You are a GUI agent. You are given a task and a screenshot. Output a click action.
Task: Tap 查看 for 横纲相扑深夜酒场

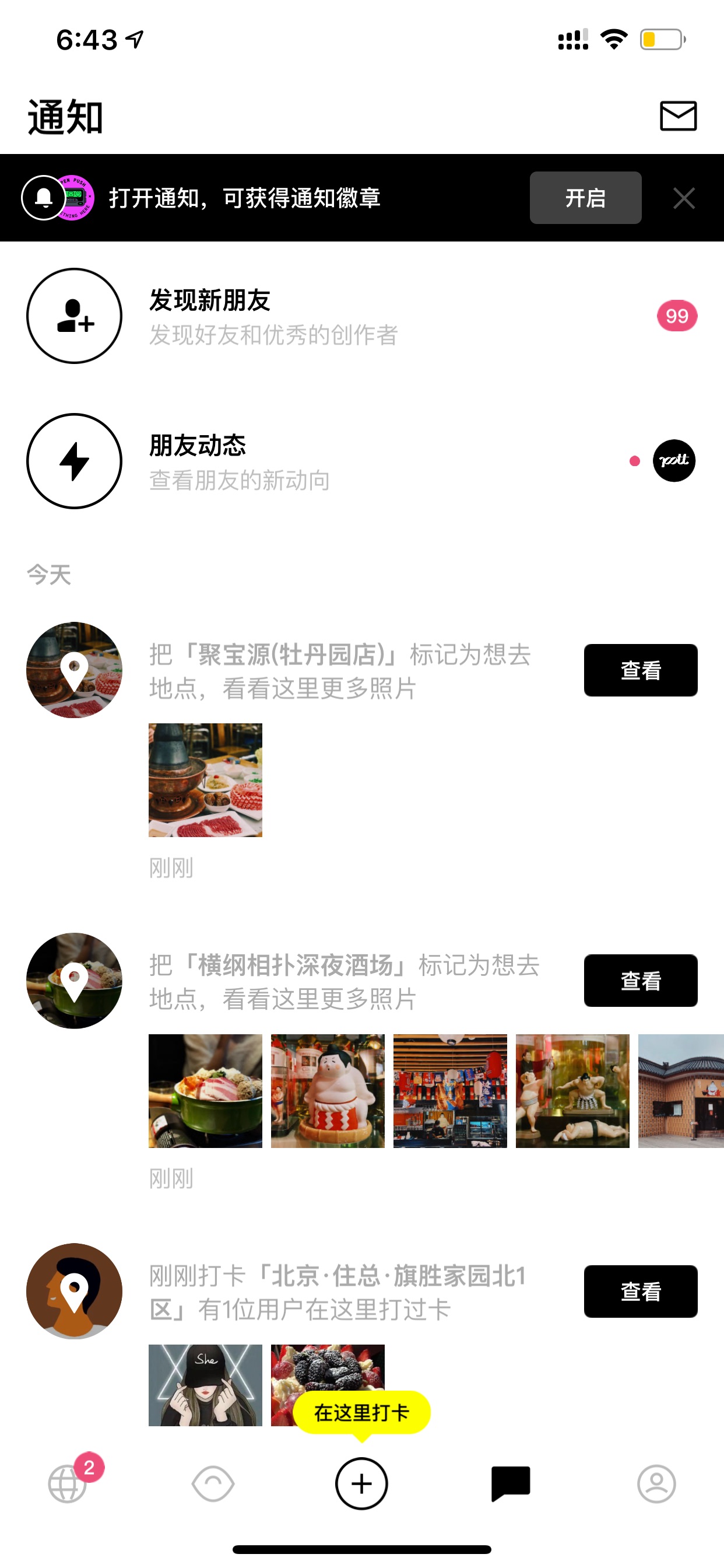coord(640,981)
